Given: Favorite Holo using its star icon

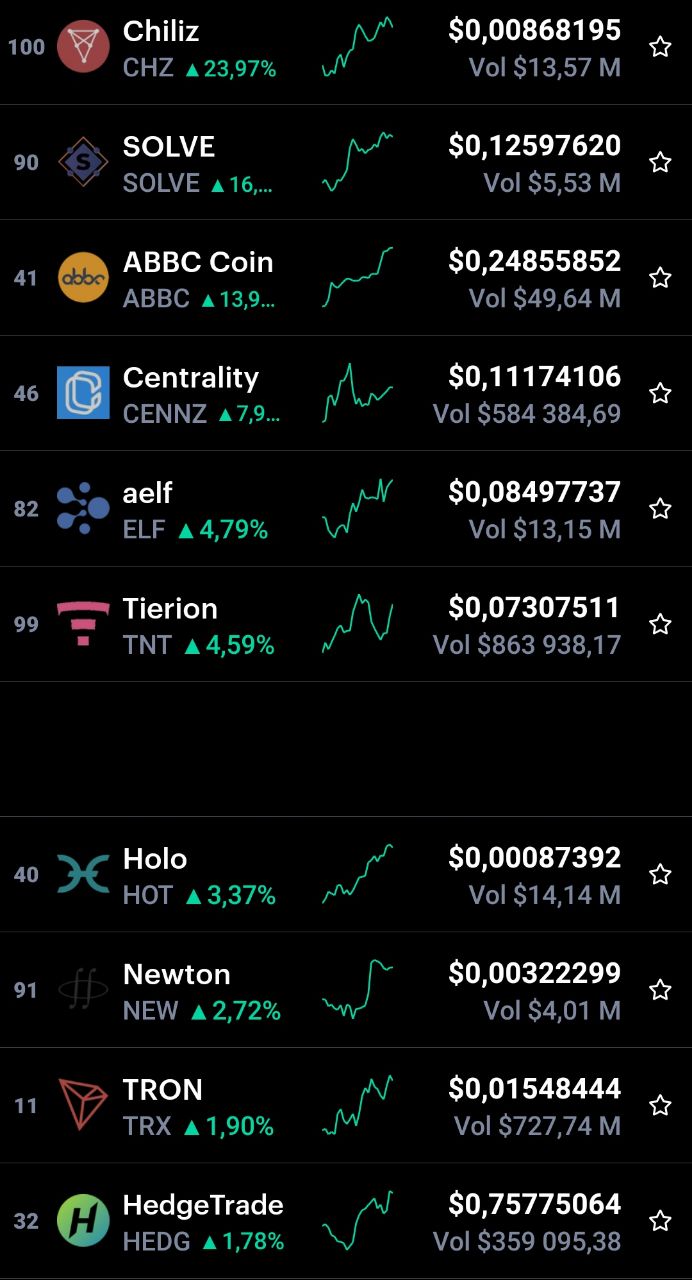Looking at the screenshot, I should (660, 874).
